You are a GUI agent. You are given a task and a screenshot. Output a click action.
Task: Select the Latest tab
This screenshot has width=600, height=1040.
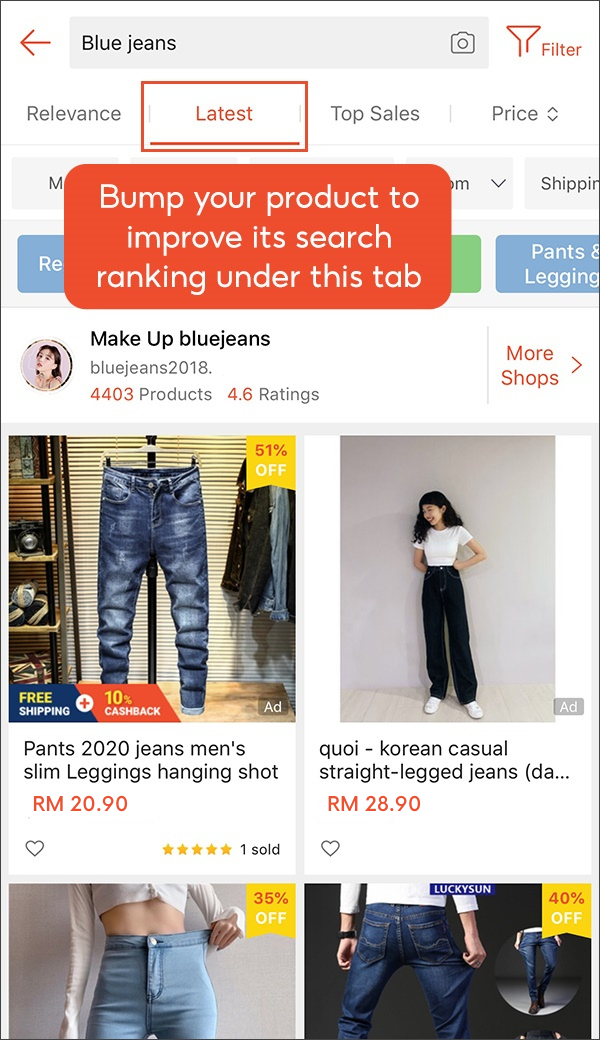(224, 114)
